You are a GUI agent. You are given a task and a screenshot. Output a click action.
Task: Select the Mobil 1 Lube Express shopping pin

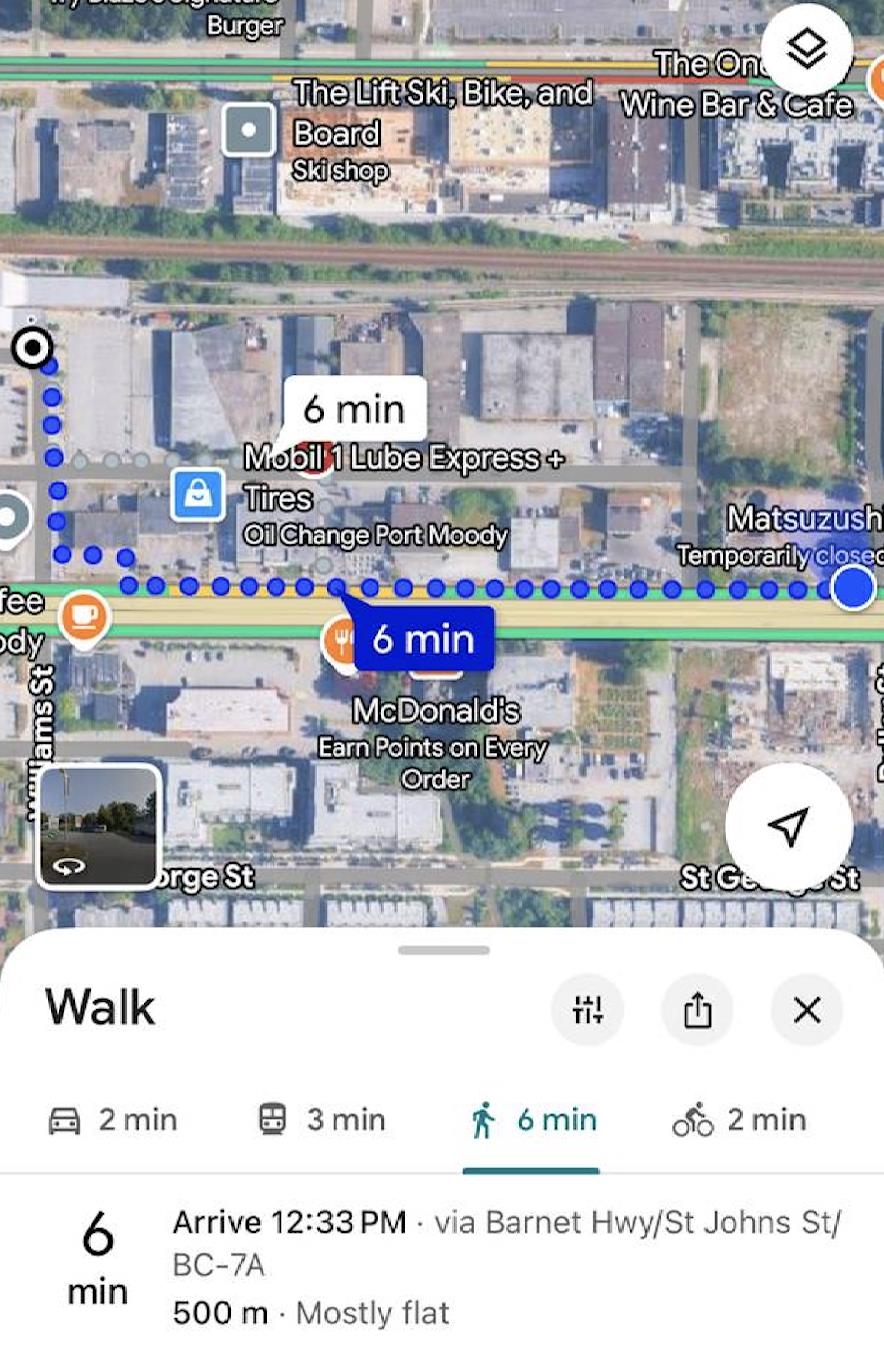[198, 494]
